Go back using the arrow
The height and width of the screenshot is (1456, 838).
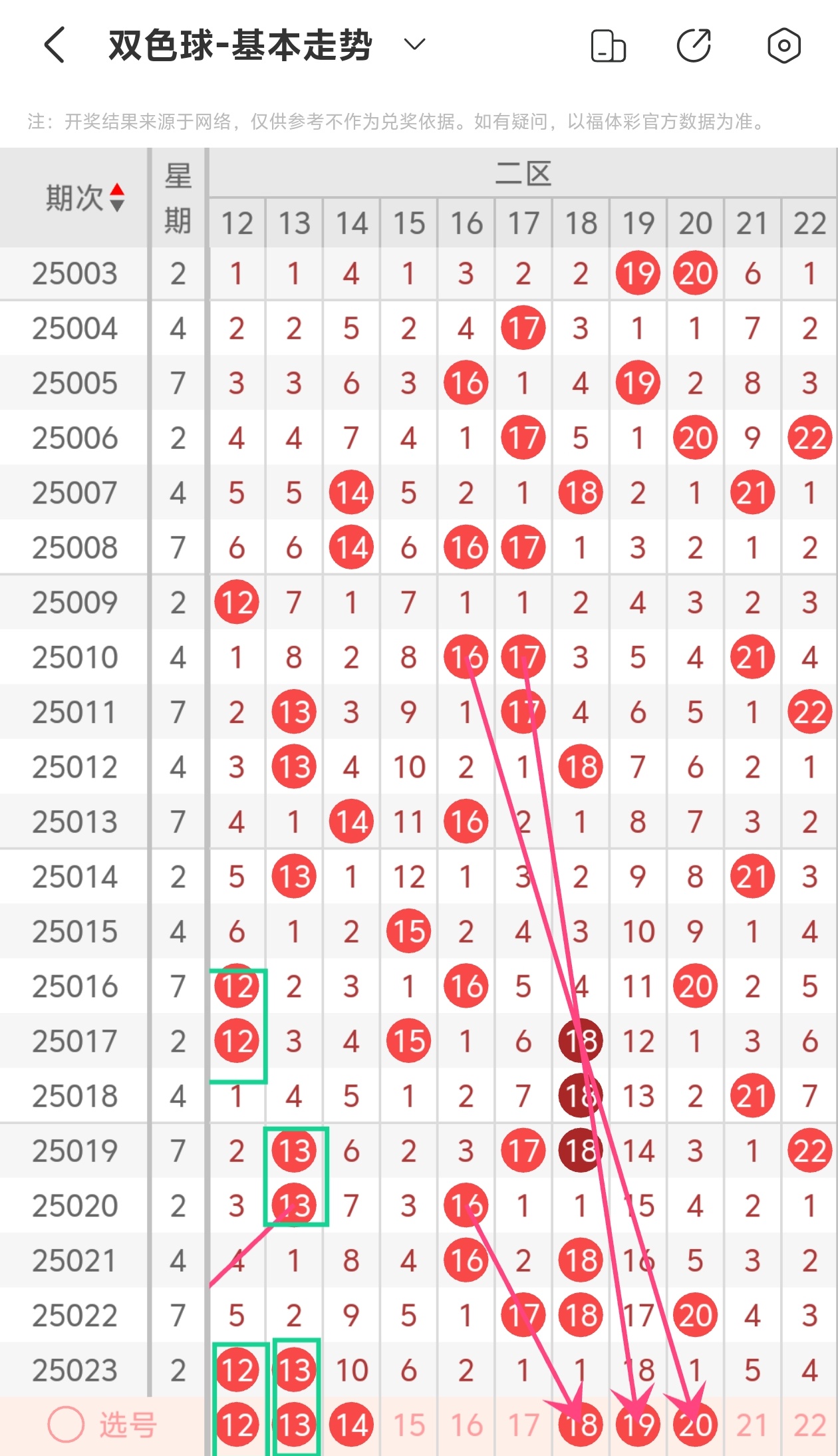(55, 45)
